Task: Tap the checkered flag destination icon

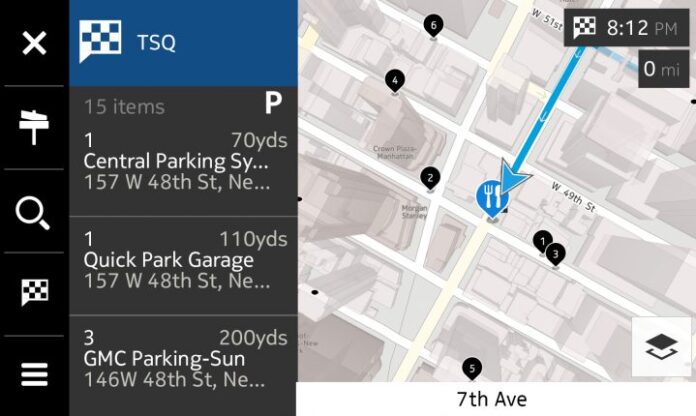Action: tap(34, 294)
